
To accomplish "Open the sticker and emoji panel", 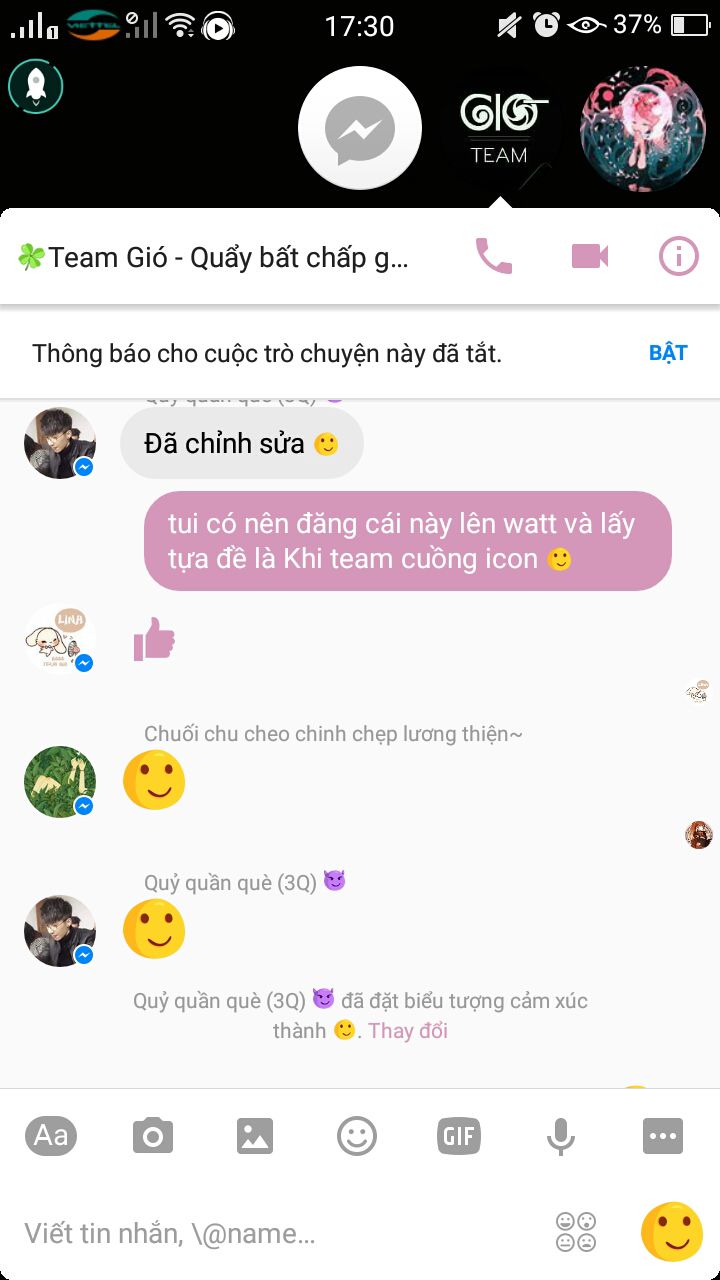I will tap(357, 1136).
